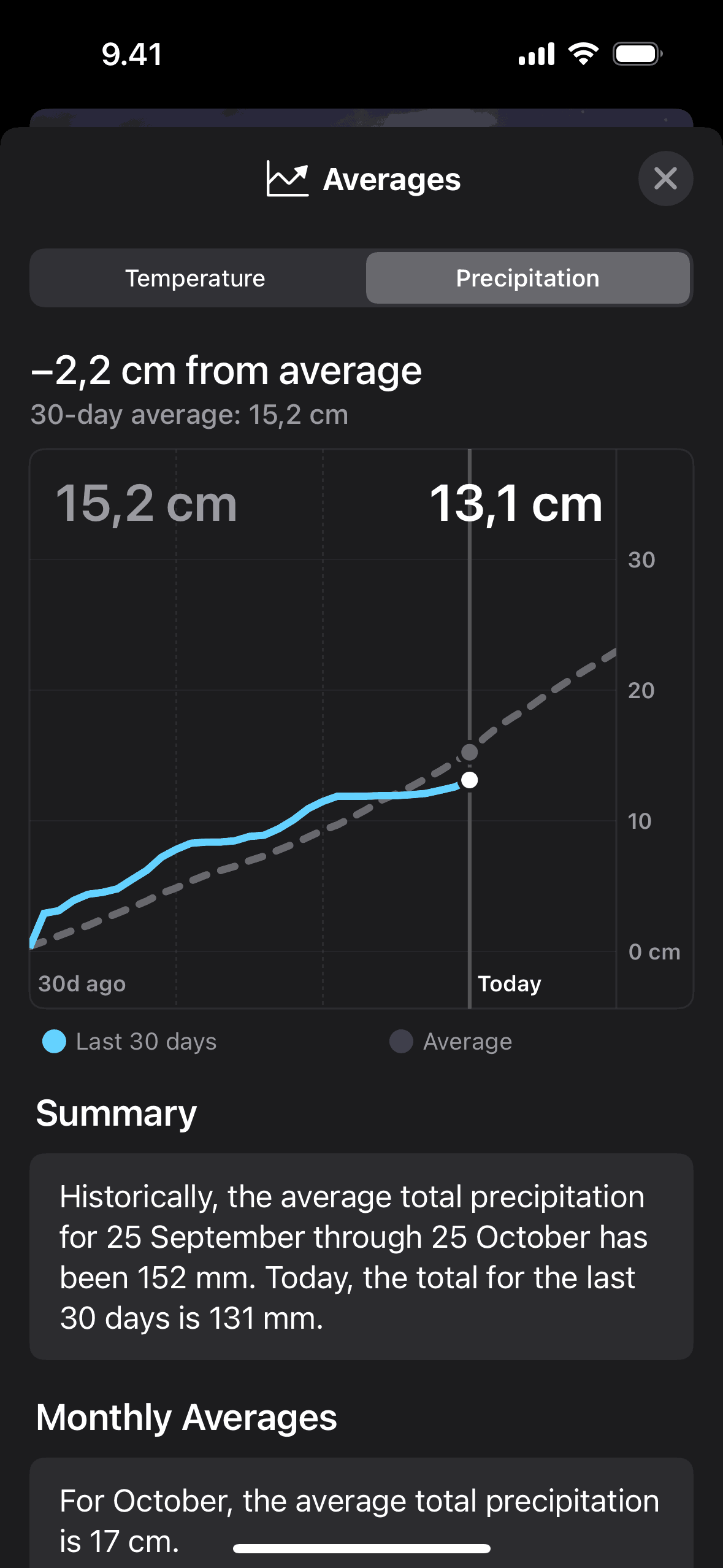Select the Precipitation segment
The height and width of the screenshot is (1568, 723).
tap(528, 278)
